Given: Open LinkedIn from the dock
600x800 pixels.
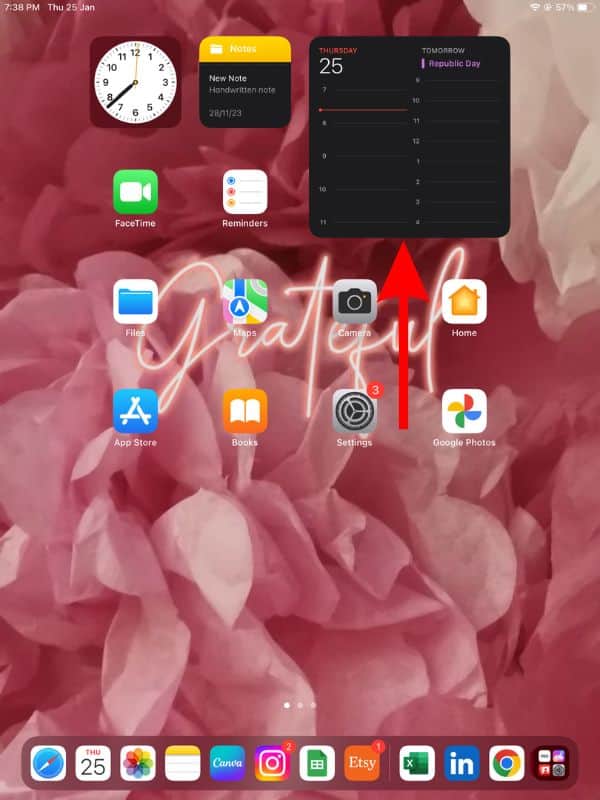Looking at the screenshot, I should tap(462, 763).
